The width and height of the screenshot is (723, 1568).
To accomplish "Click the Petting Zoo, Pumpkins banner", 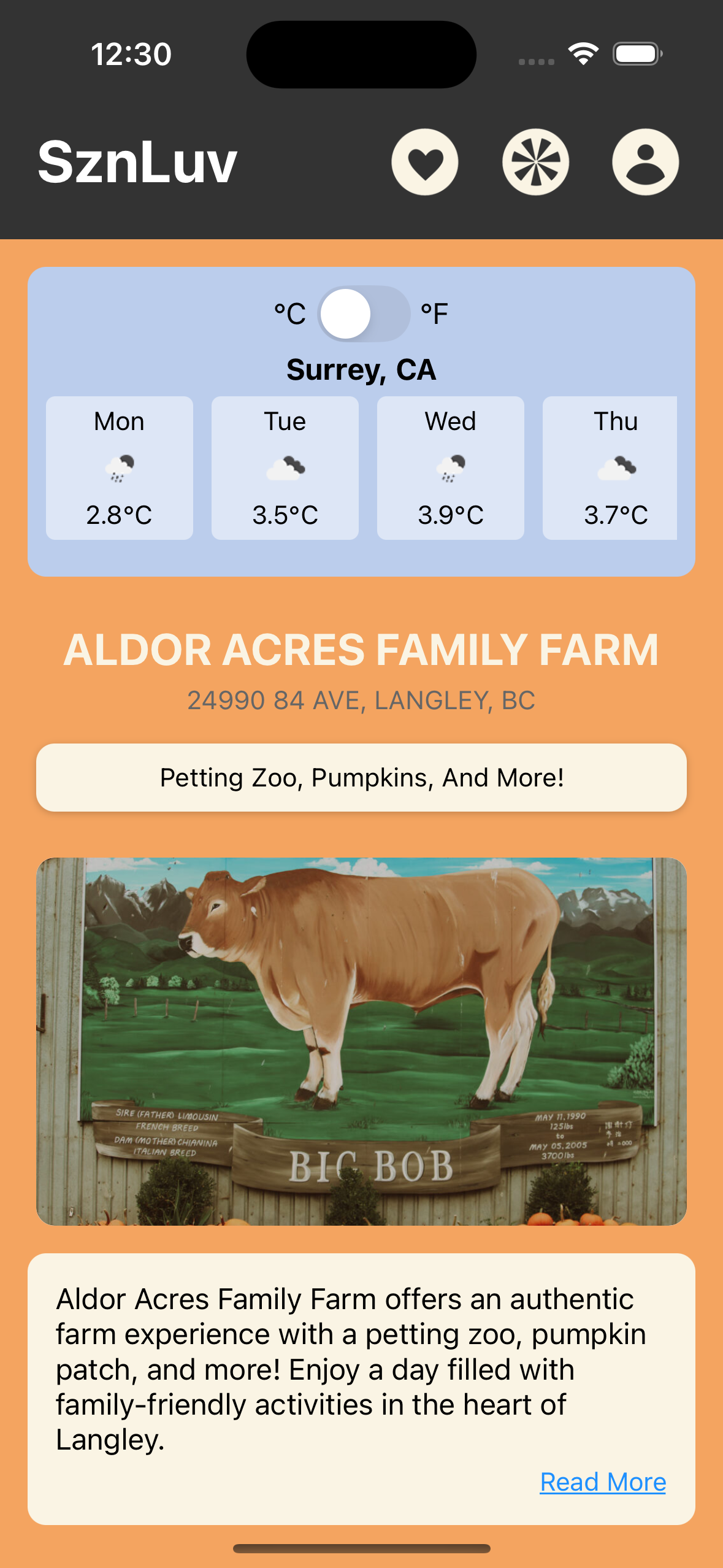I will [x=361, y=778].
